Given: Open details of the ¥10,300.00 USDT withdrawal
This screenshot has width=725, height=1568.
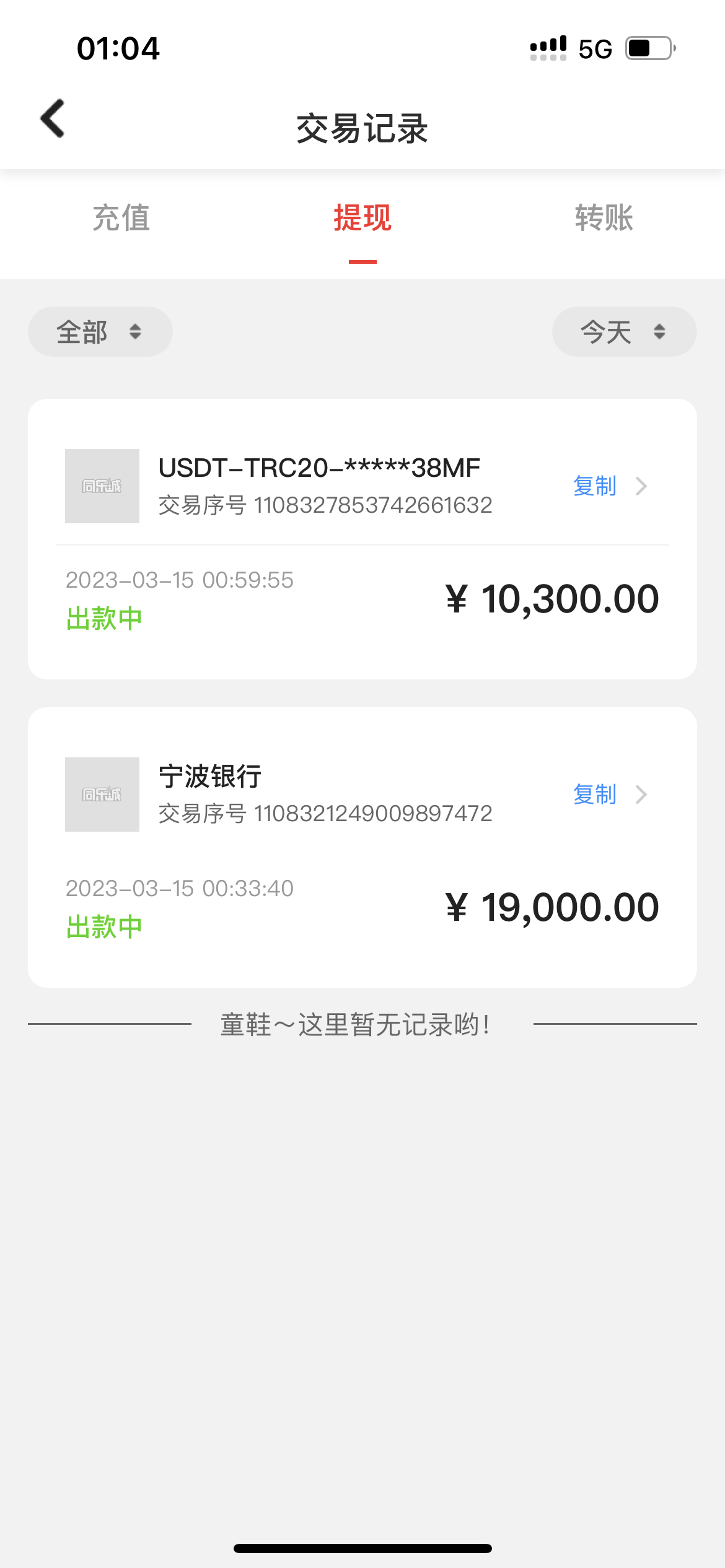Looking at the screenshot, I should pos(641,486).
